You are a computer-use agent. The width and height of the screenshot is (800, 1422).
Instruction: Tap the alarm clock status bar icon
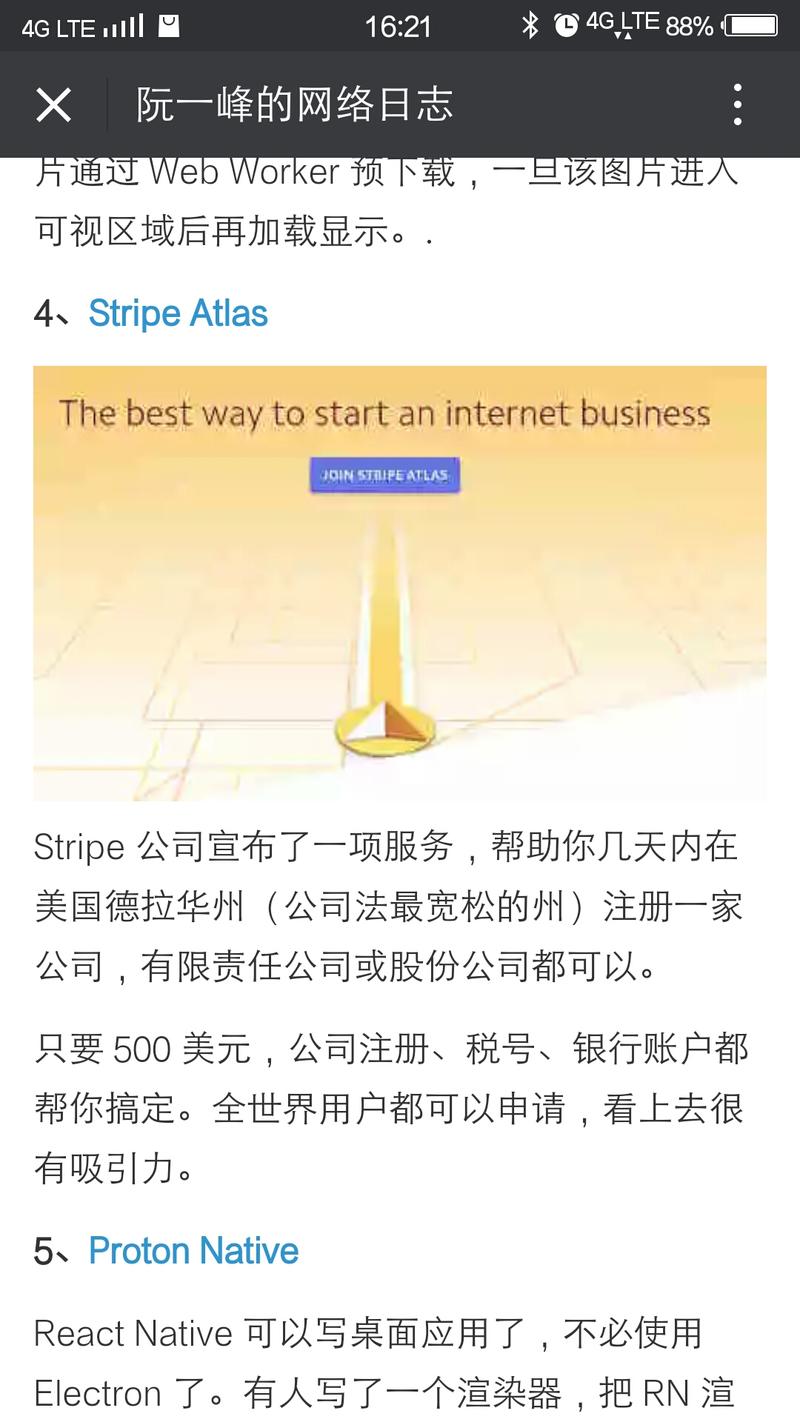click(565, 26)
